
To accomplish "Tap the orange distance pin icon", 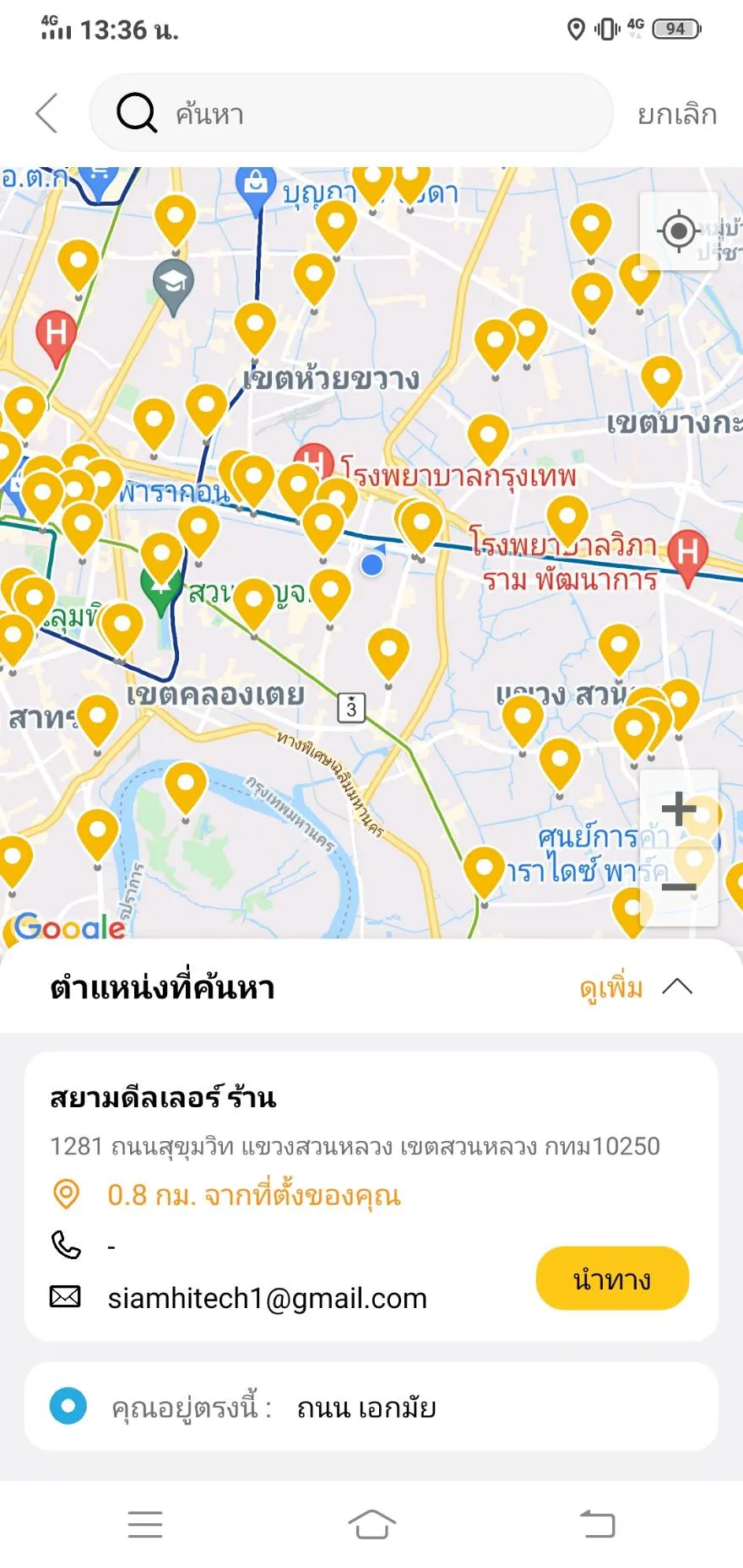I will (x=66, y=1194).
